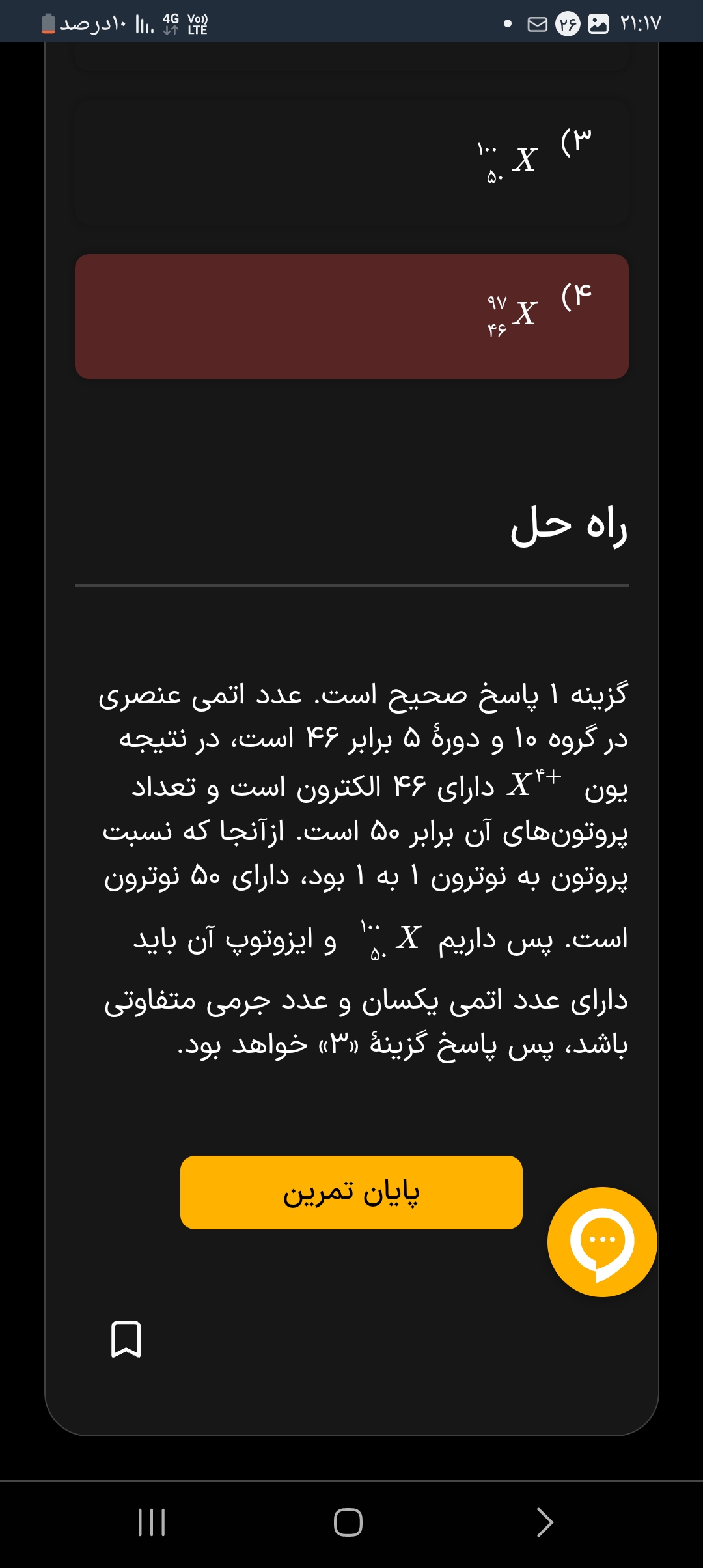
Task: Bookmark this question
Action: 126,1339
